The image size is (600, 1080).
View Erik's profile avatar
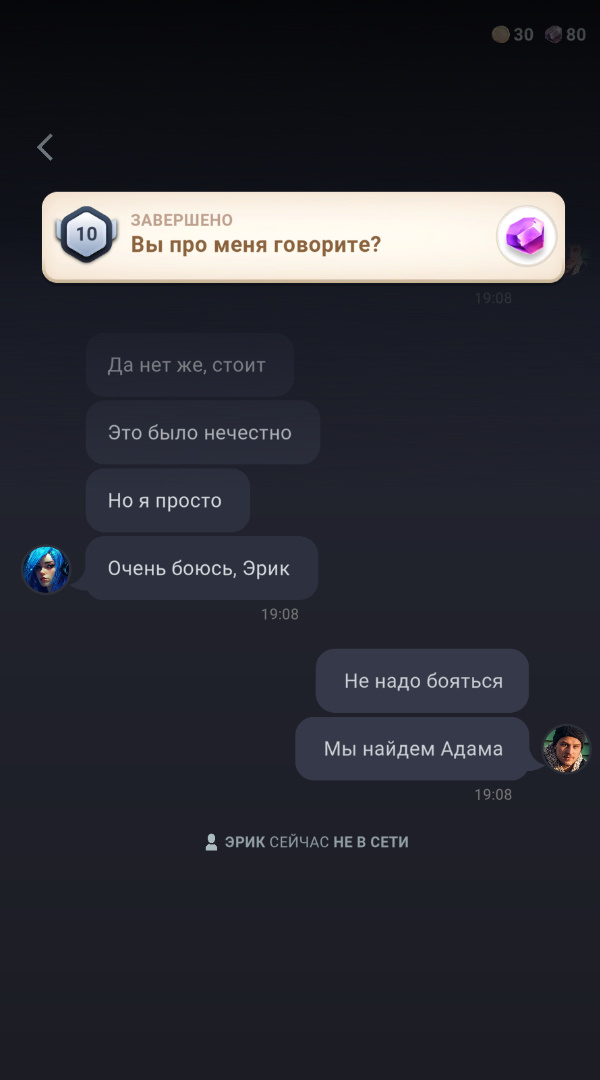pos(566,749)
